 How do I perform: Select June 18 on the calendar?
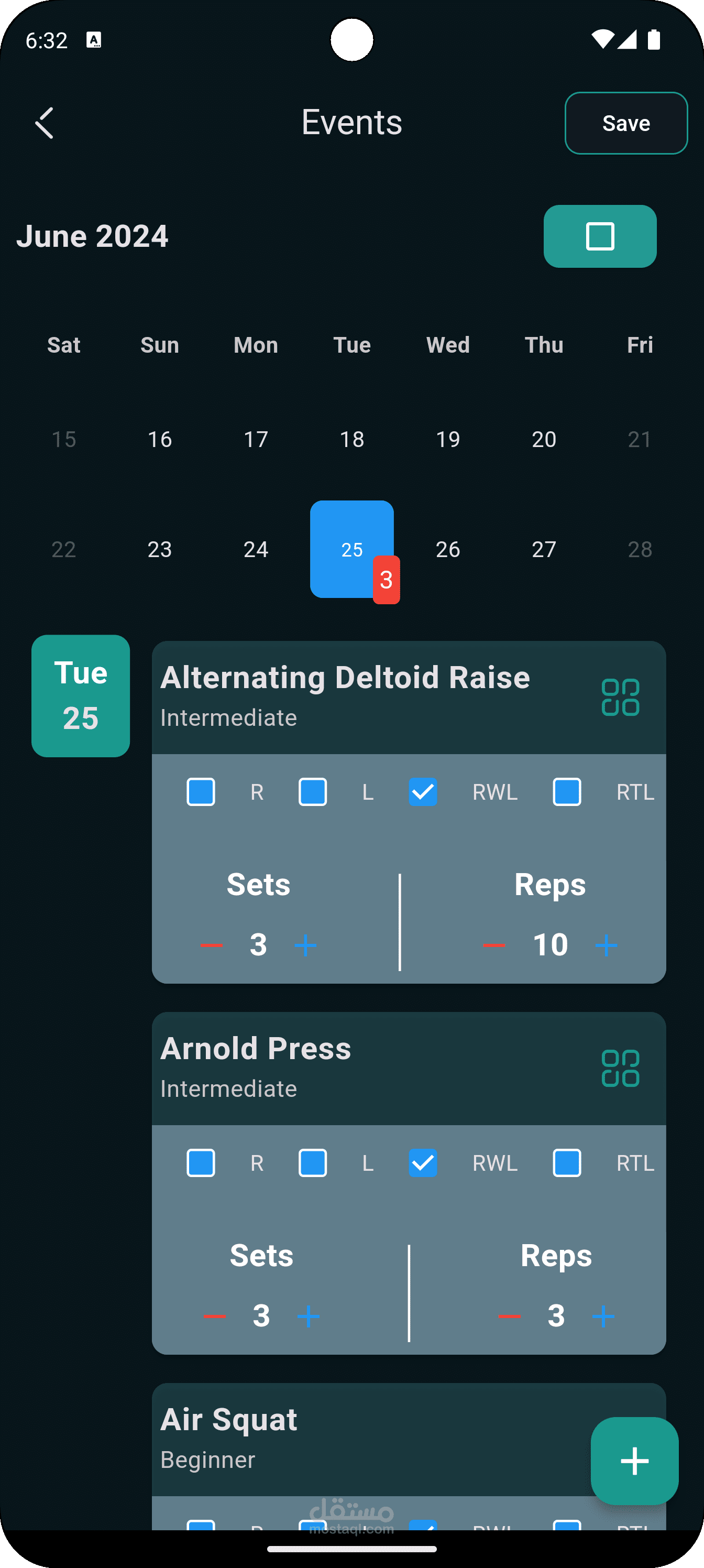pos(351,439)
